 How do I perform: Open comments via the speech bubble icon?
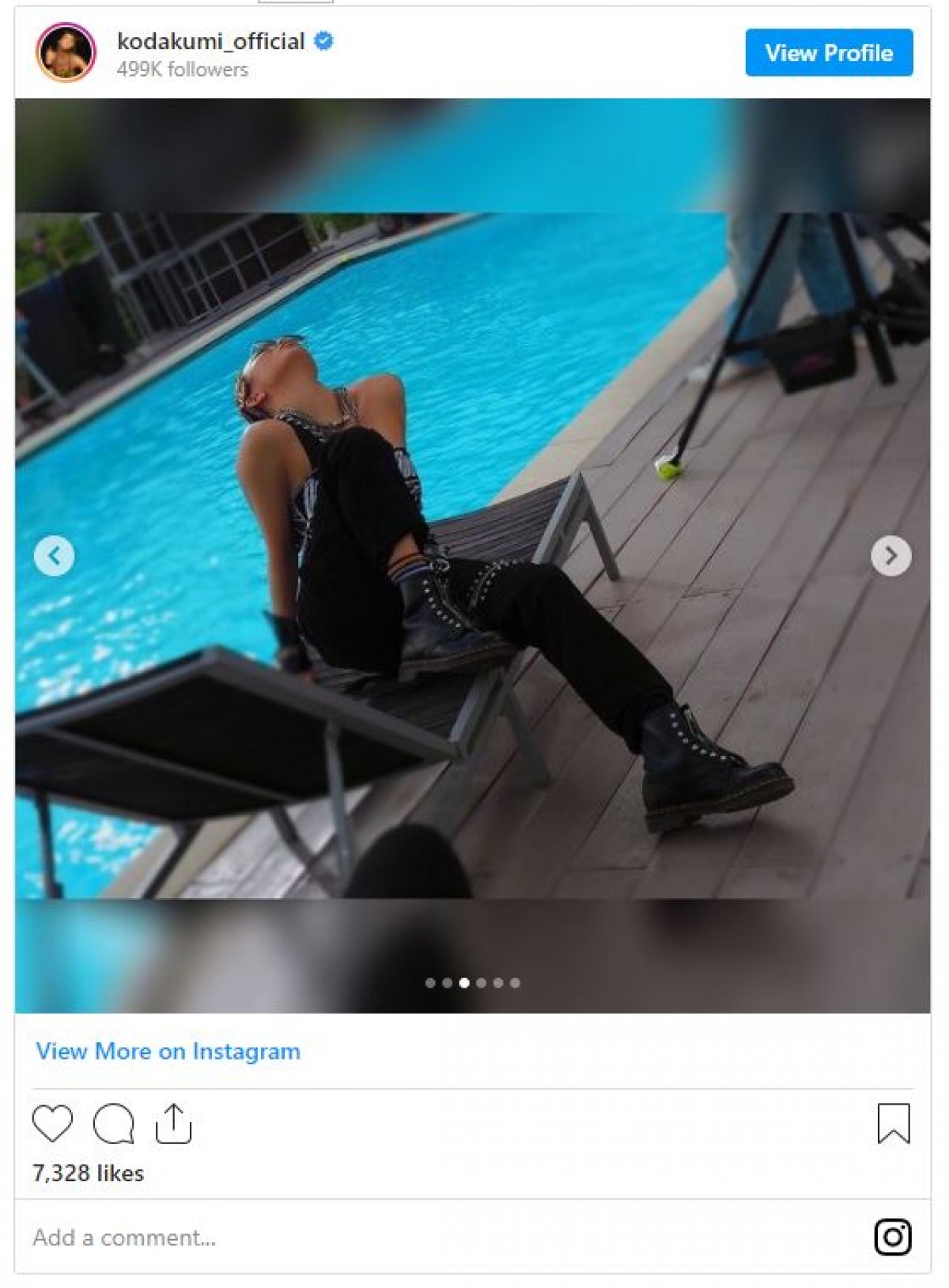(113, 1123)
